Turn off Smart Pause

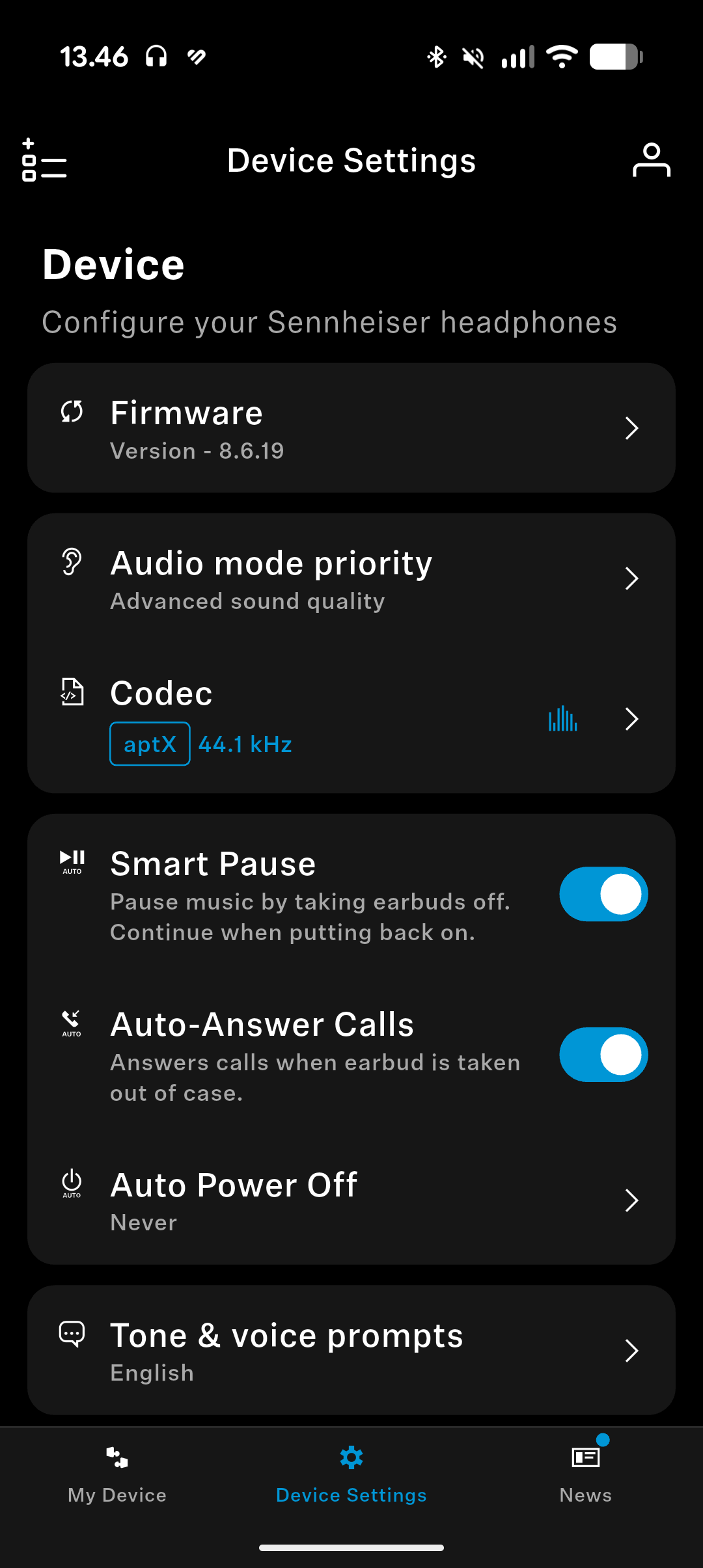click(x=603, y=894)
